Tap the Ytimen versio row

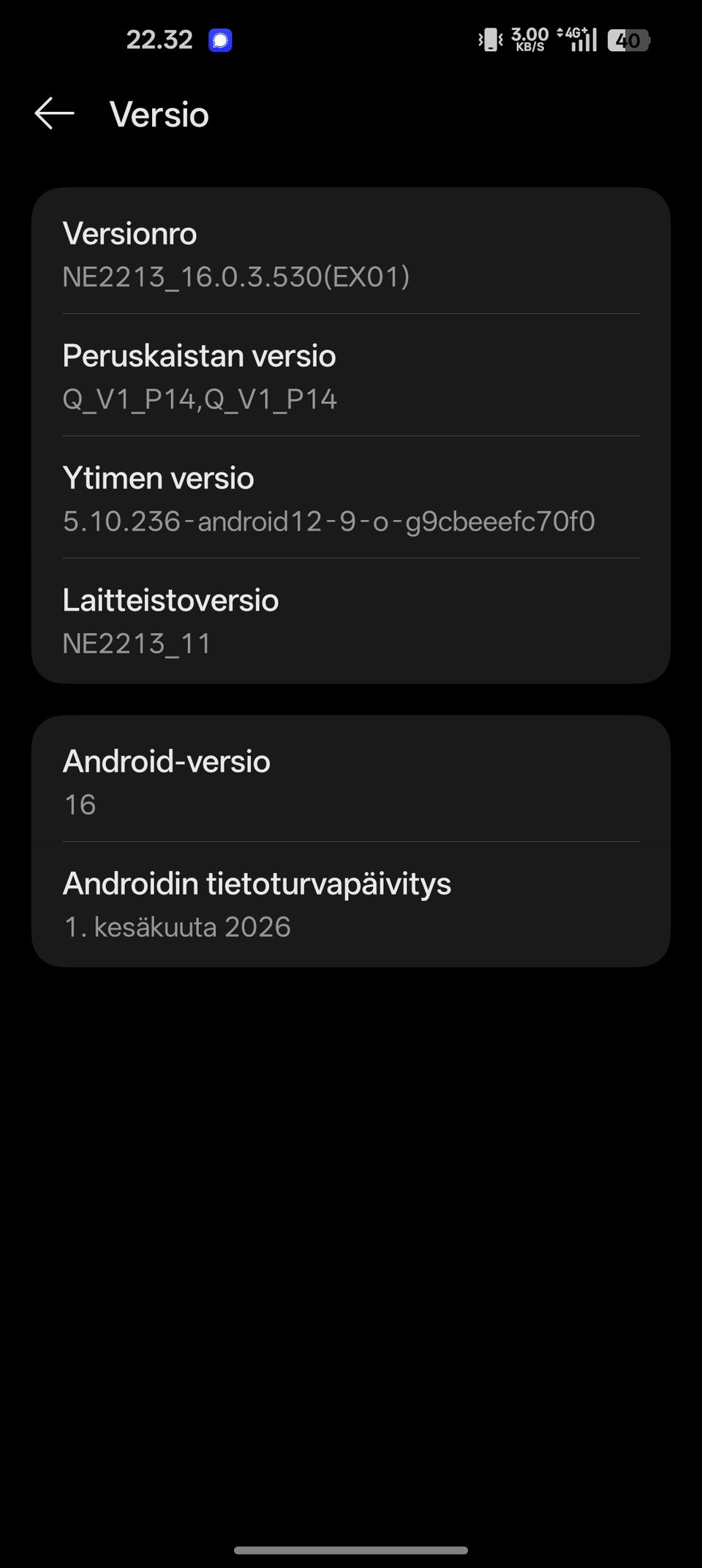[x=351, y=498]
